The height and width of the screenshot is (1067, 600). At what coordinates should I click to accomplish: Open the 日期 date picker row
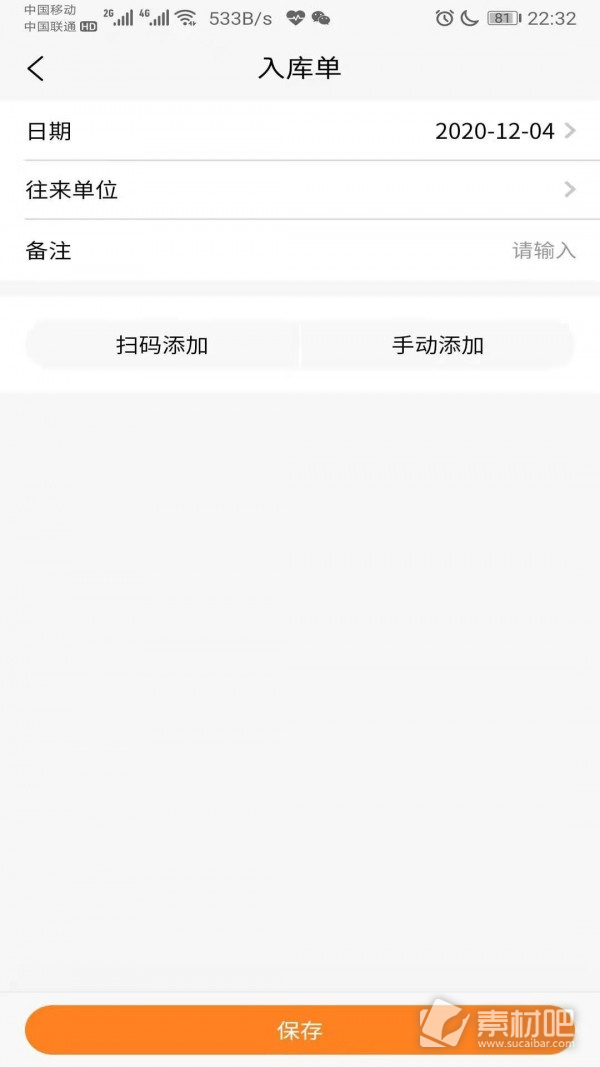300,131
